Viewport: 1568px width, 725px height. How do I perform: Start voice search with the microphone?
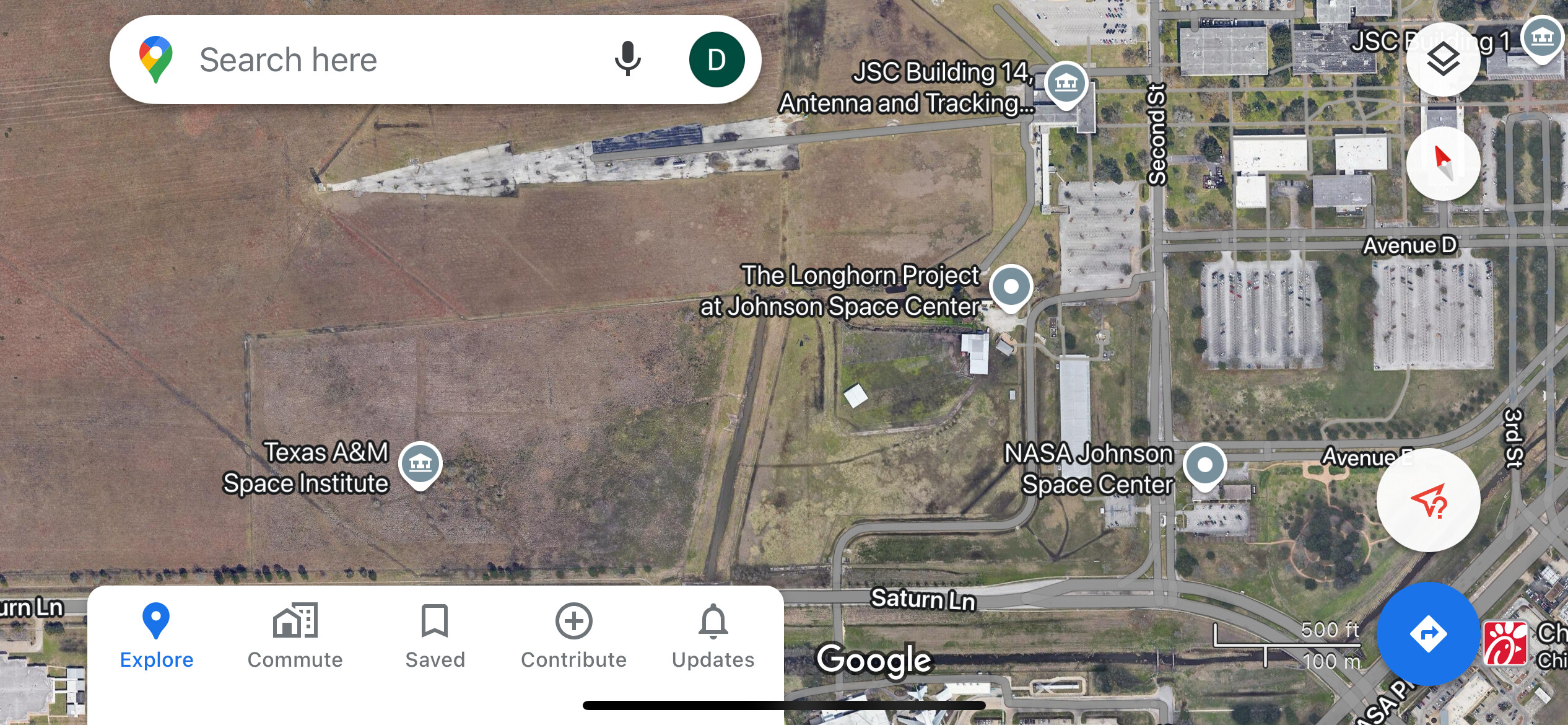pyautogui.click(x=627, y=59)
